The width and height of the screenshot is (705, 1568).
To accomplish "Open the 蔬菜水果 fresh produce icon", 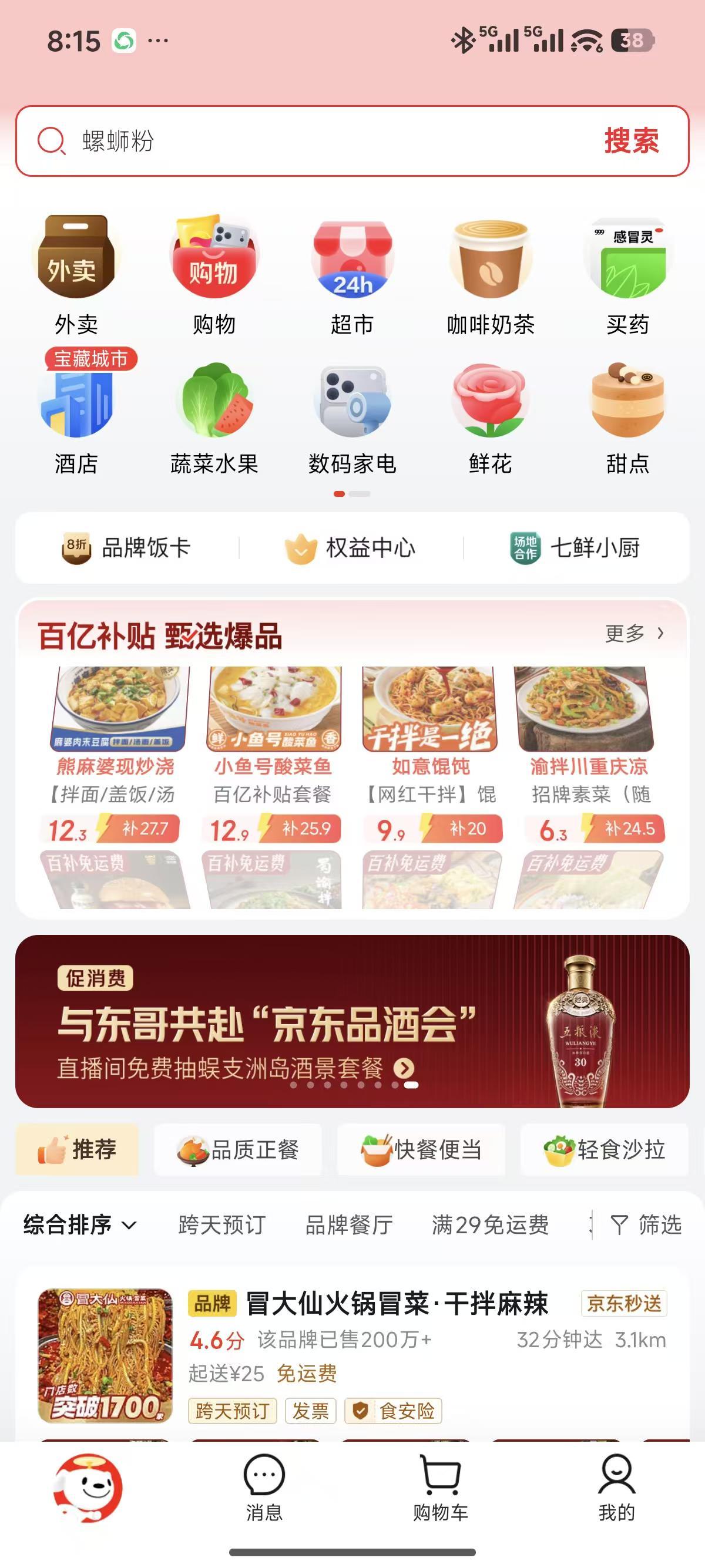I will (214, 401).
